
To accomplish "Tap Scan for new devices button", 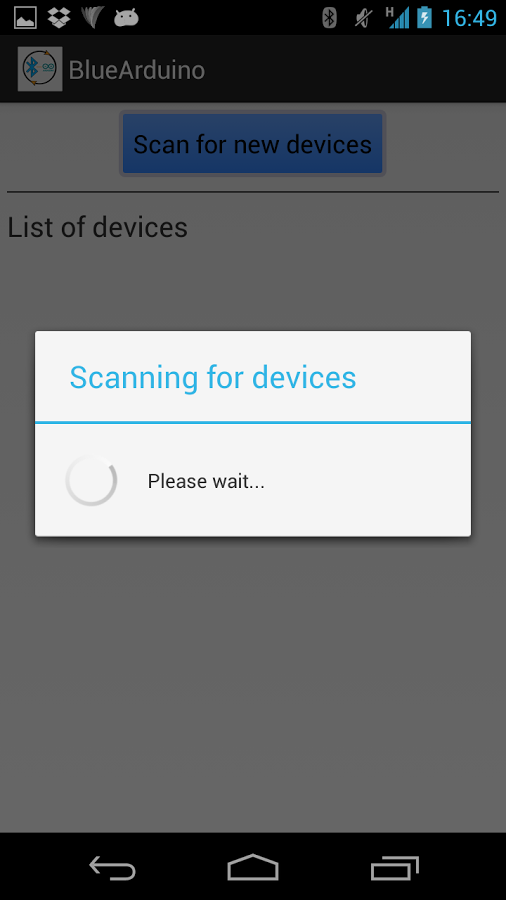I will [x=252, y=143].
